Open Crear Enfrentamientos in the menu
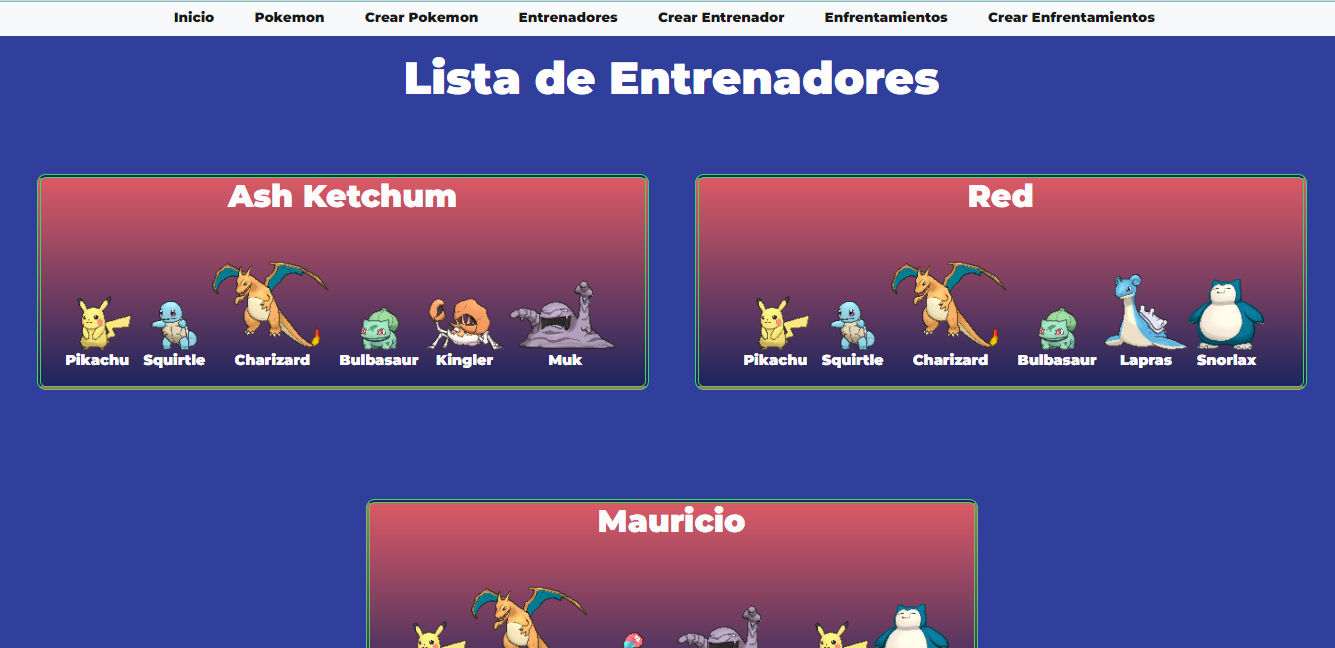Image resolution: width=1335 pixels, height=648 pixels. 1071,17
